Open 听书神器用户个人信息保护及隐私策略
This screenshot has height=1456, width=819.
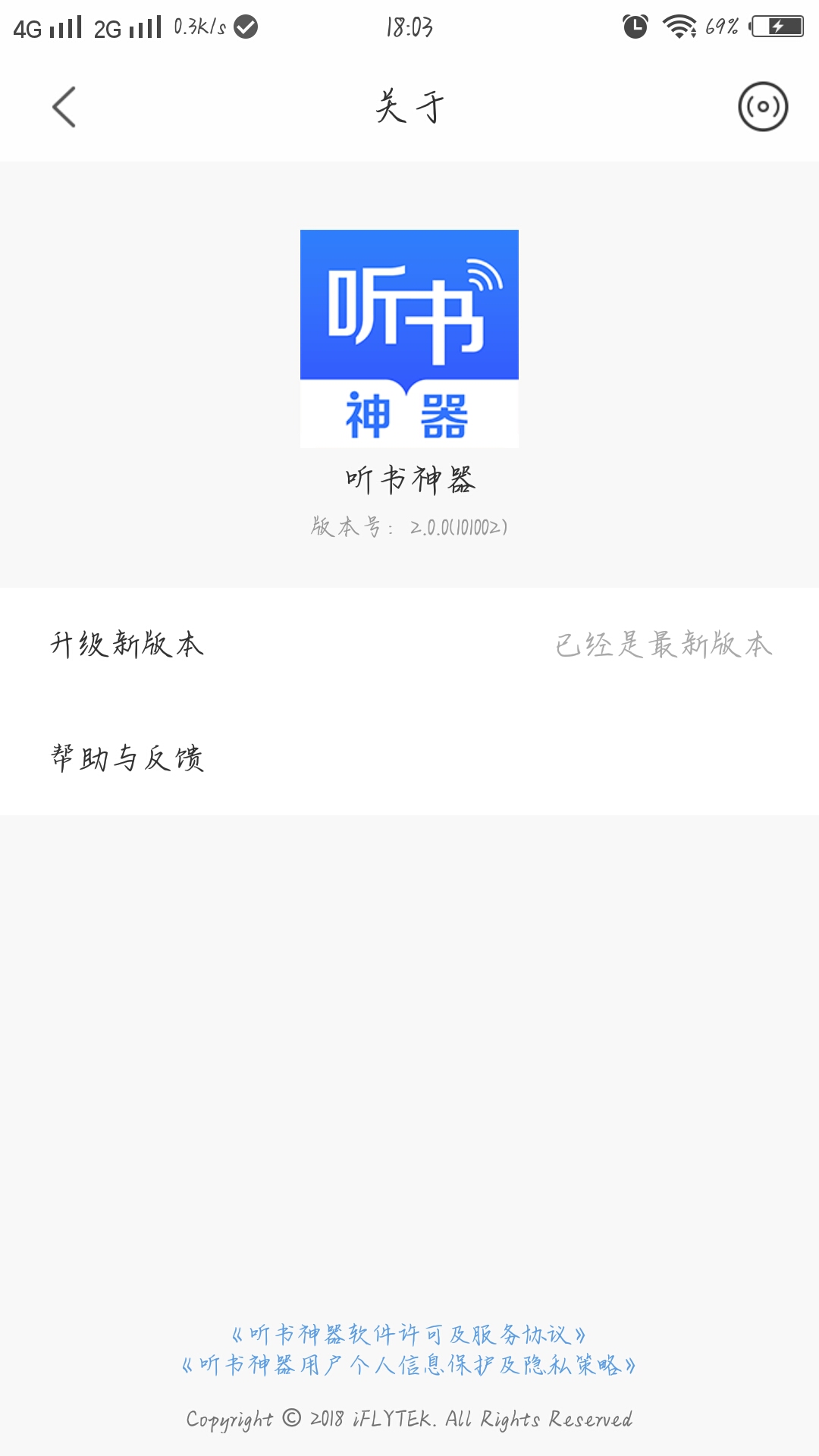[x=409, y=1366]
